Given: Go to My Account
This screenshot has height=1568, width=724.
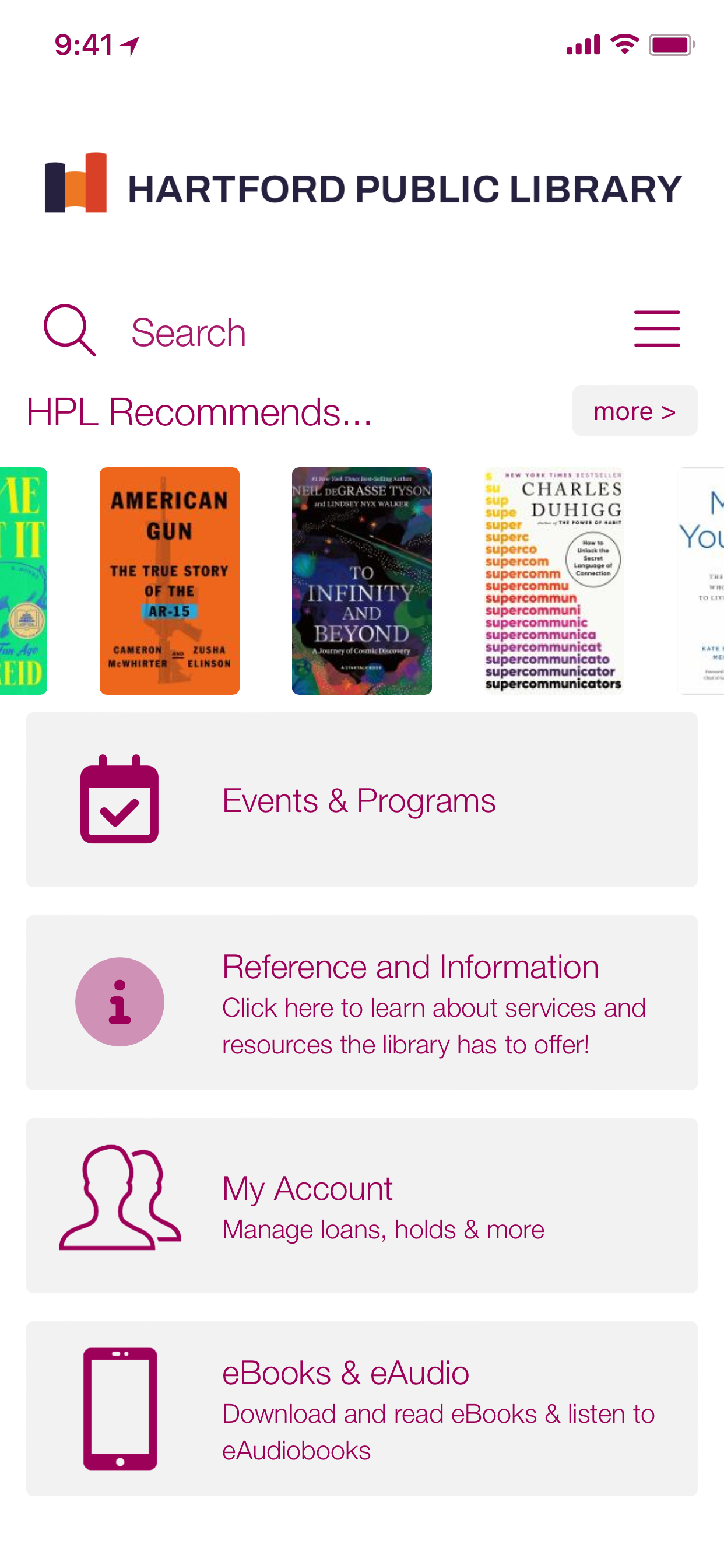Looking at the screenshot, I should coord(361,1205).
